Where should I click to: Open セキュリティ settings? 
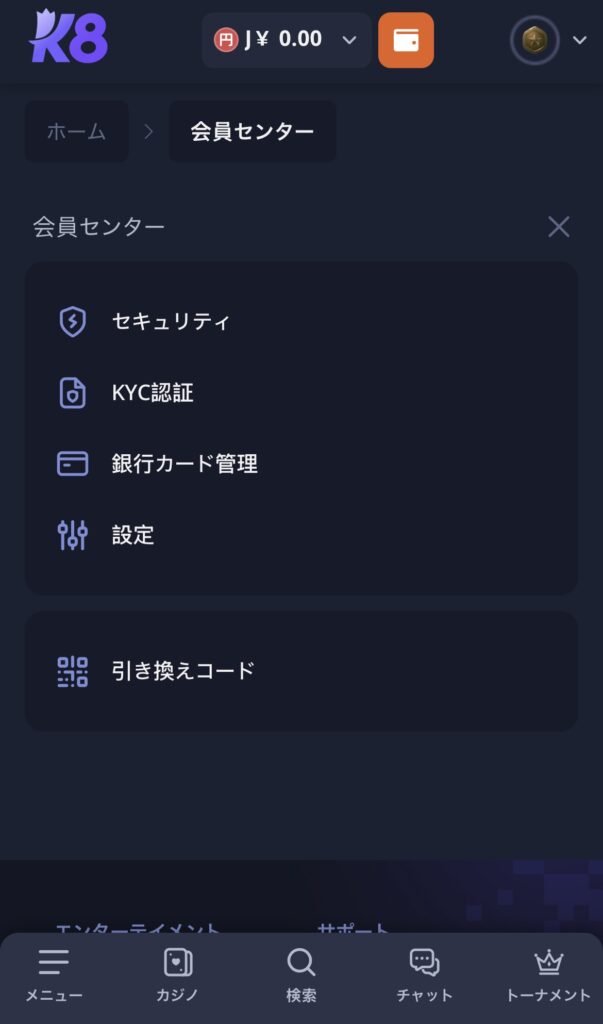pyautogui.click(x=301, y=322)
